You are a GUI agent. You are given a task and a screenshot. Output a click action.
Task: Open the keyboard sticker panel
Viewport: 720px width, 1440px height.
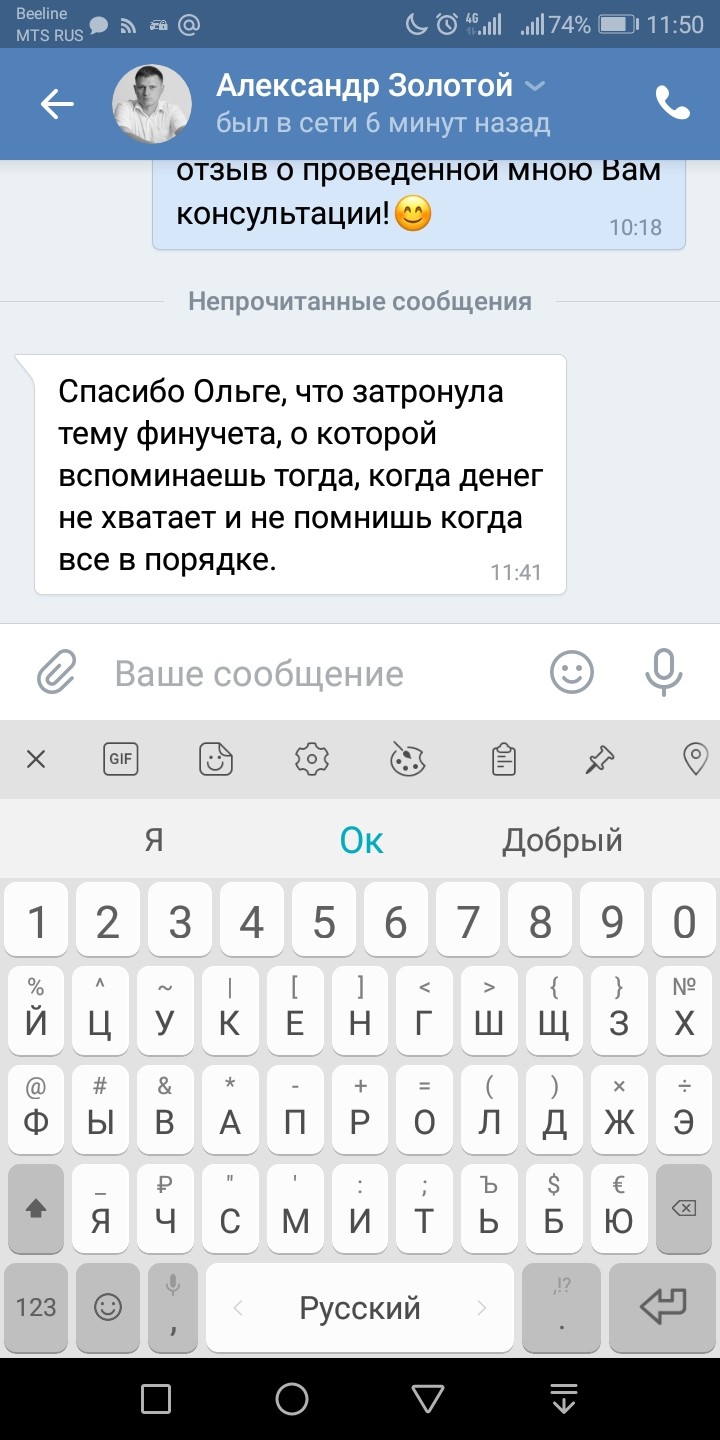(216, 760)
